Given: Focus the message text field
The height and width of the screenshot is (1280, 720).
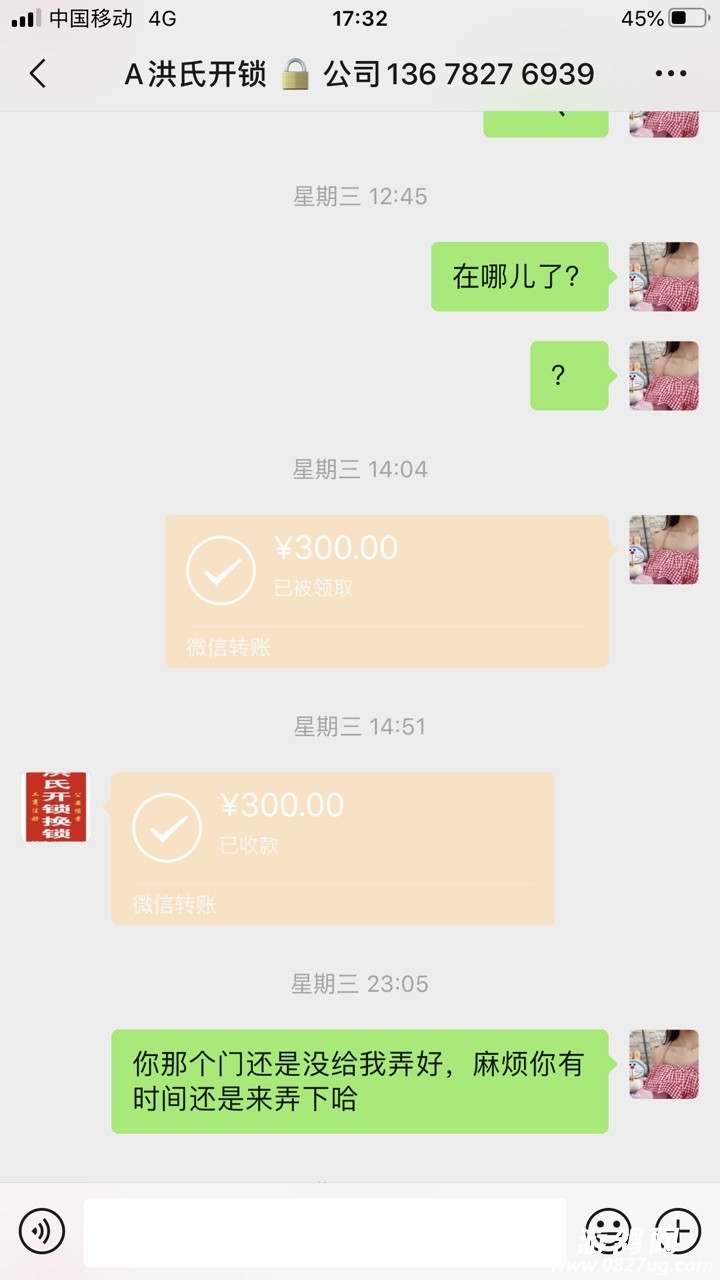Looking at the screenshot, I should tap(324, 1231).
